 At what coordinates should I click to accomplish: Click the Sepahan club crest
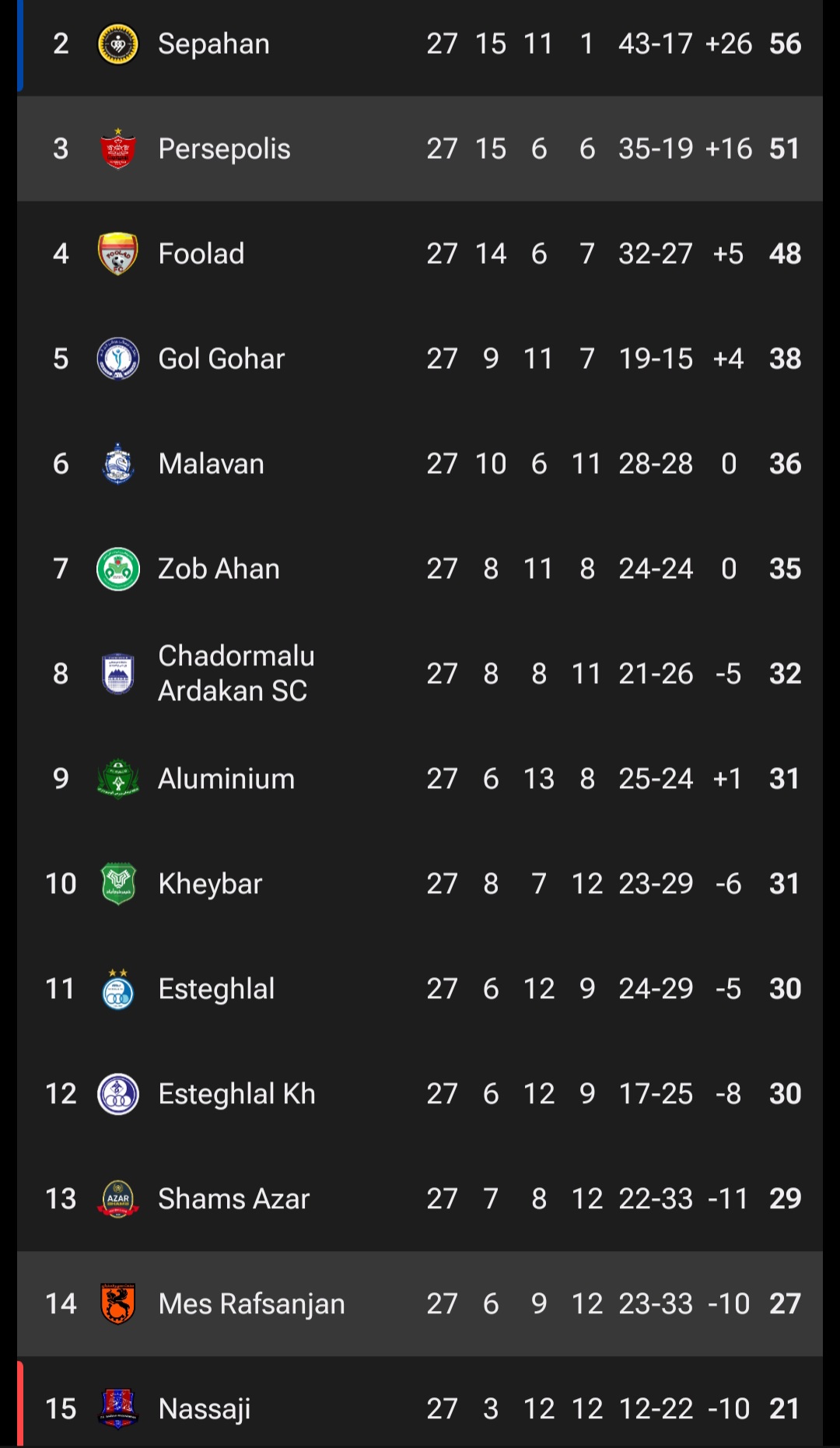coord(117,44)
